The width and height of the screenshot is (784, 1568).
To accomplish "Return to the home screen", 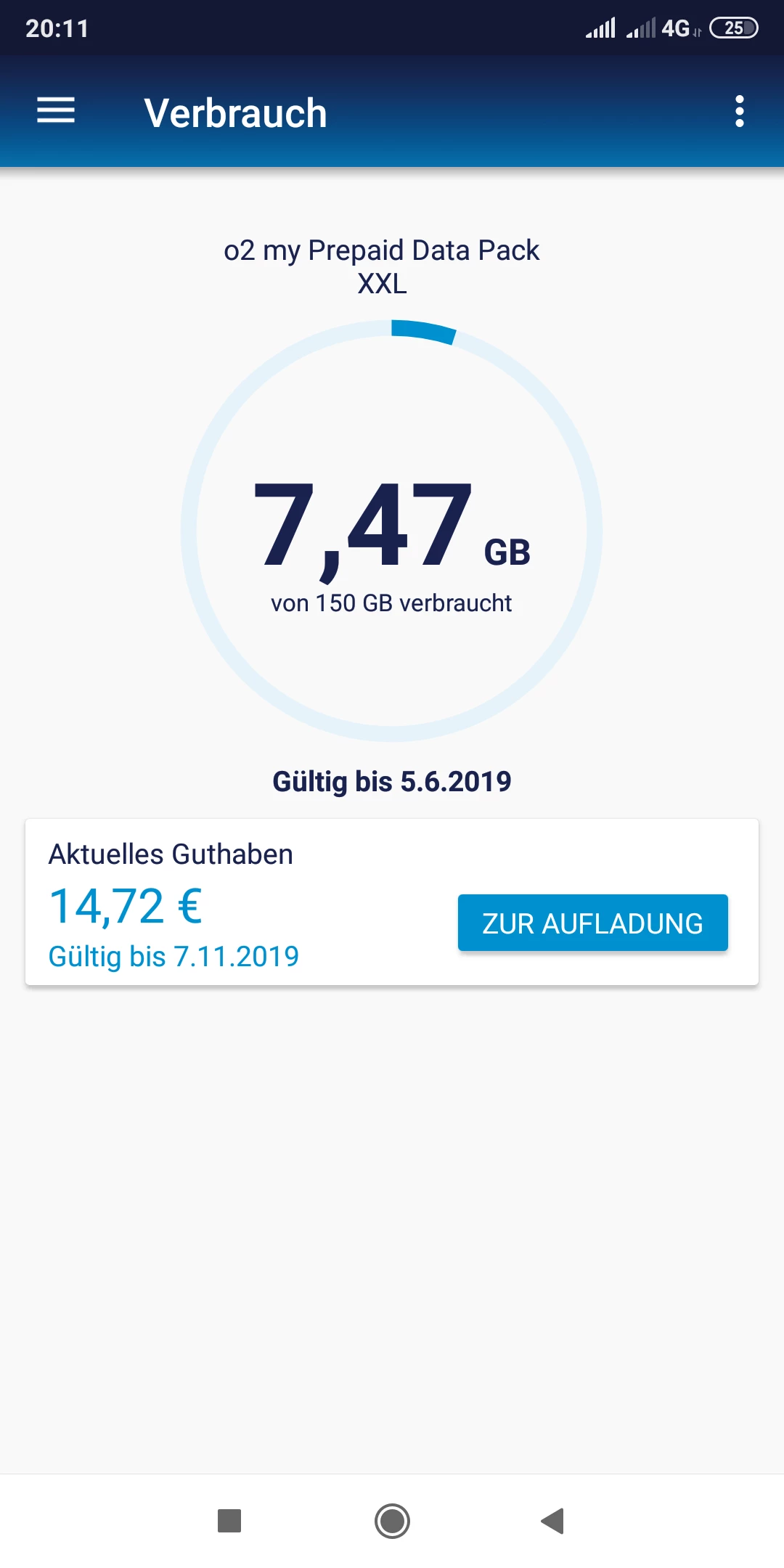I will click(392, 1521).
